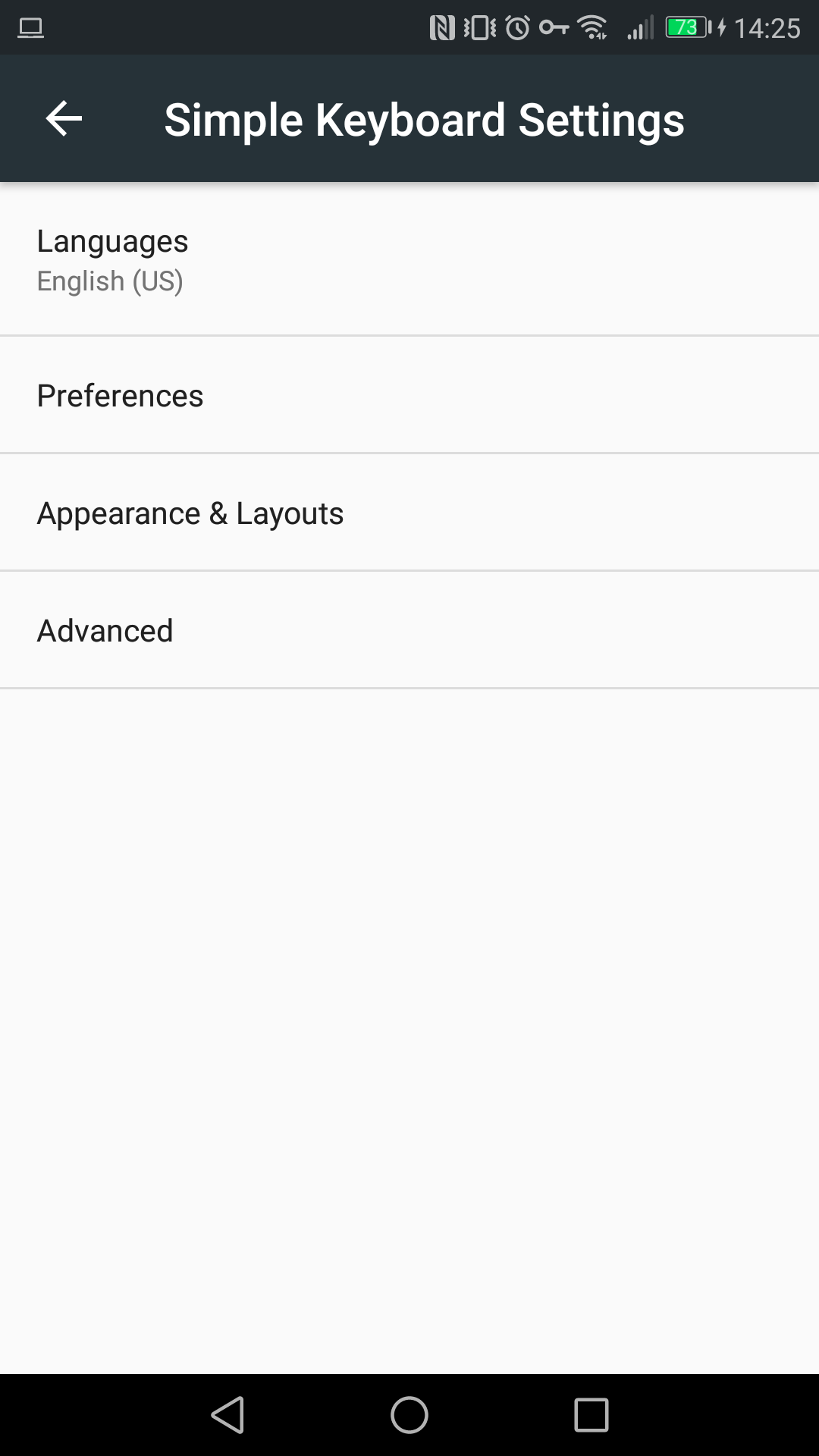This screenshot has width=819, height=1456.
Task: Open the Languages setting
Action: point(409,260)
